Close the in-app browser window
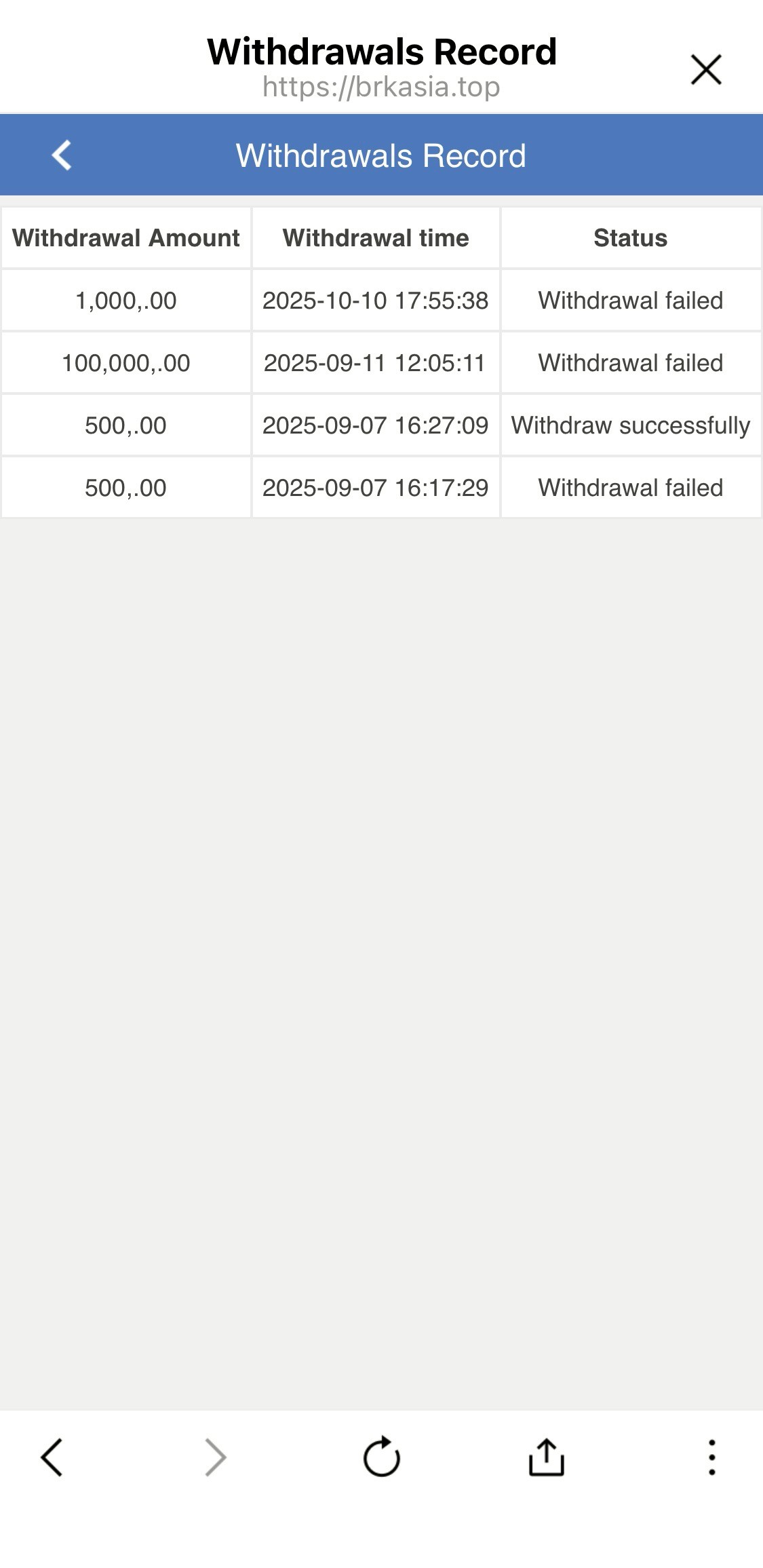 click(x=705, y=70)
